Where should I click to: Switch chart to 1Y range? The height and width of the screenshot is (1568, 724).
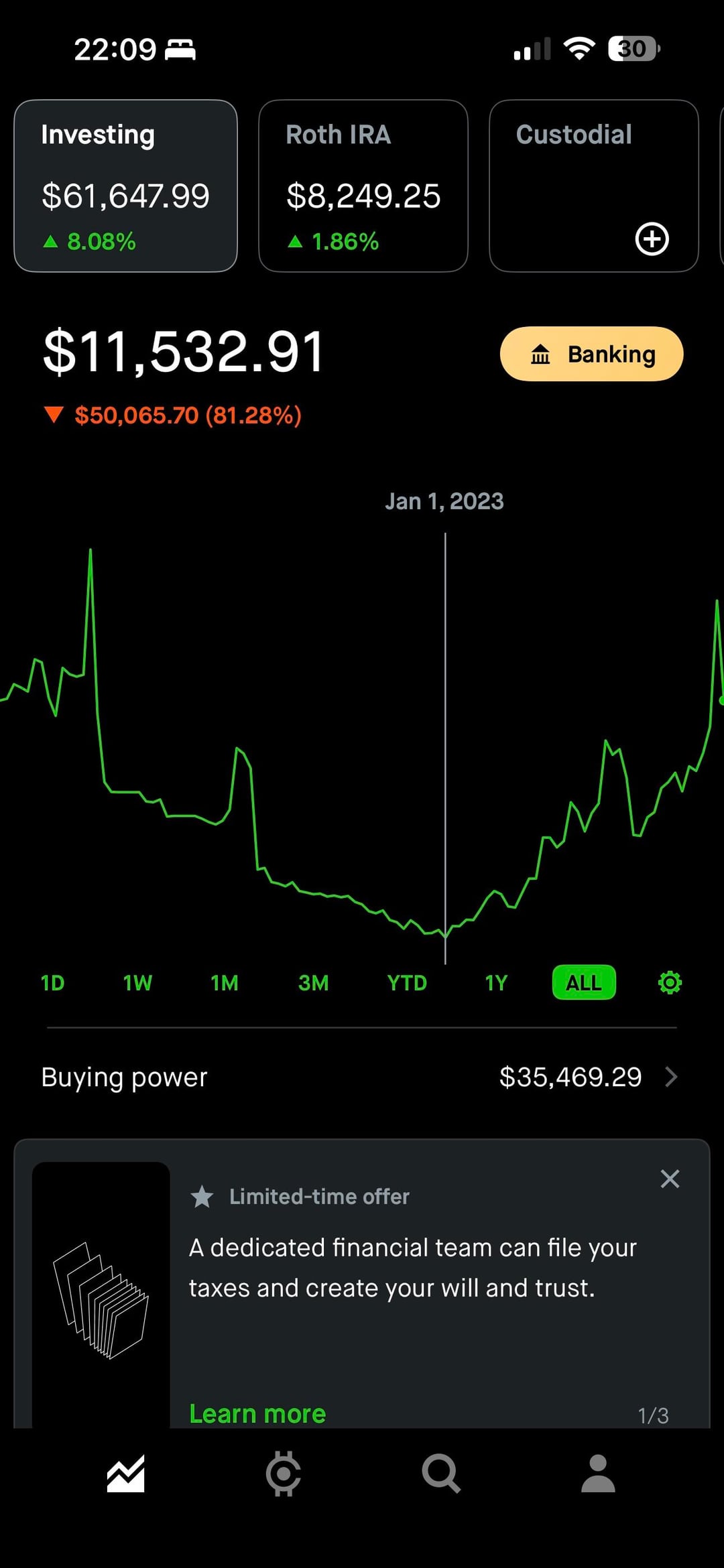[496, 982]
